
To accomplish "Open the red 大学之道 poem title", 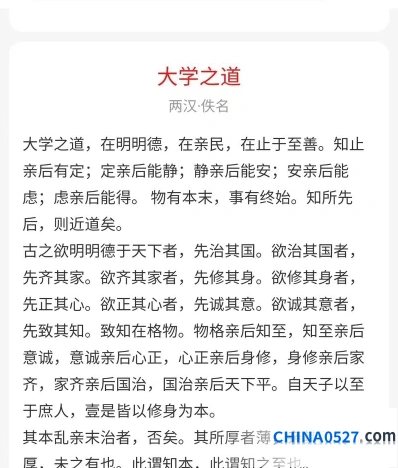I will pos(199,77).
